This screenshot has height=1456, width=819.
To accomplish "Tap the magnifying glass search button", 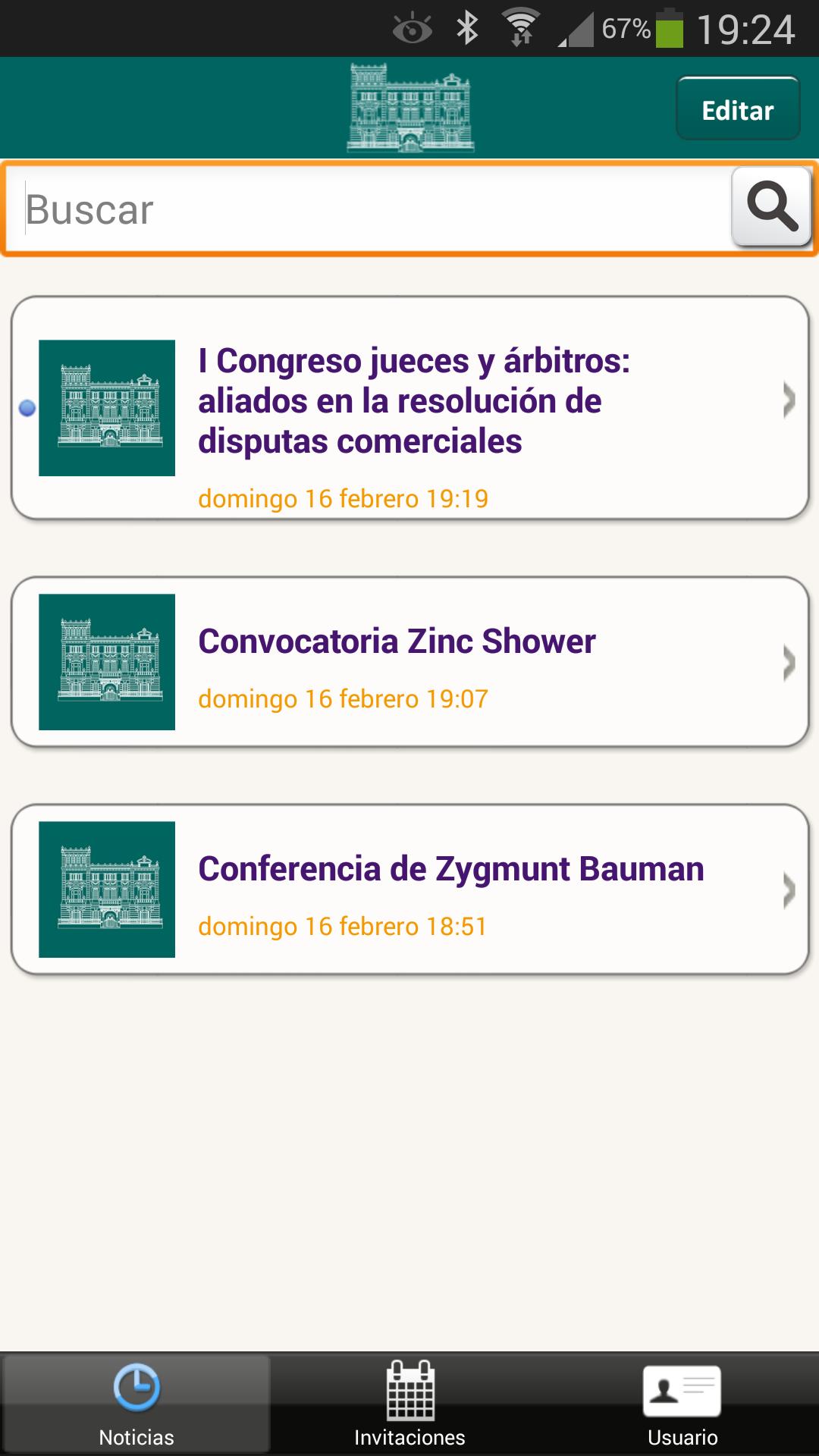I will pos(771,206).
